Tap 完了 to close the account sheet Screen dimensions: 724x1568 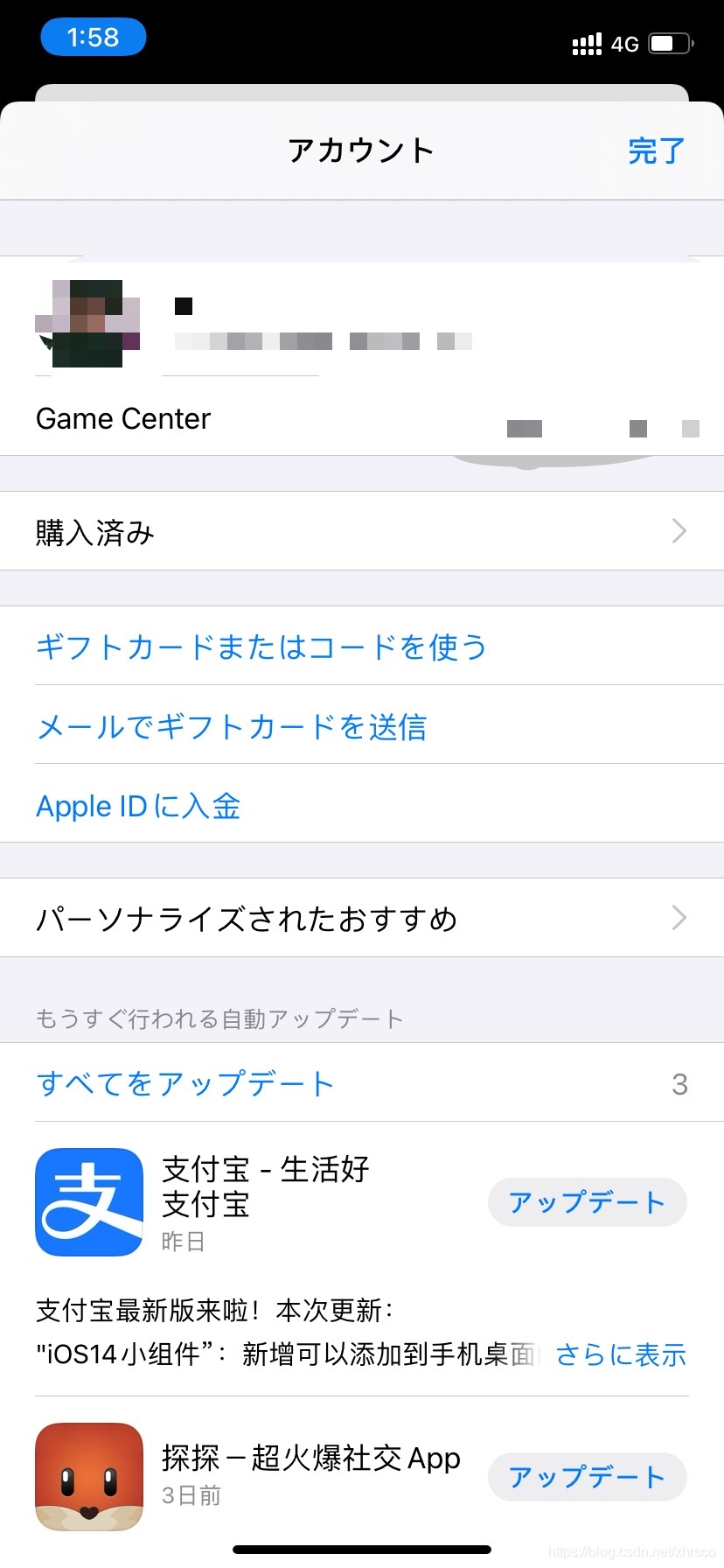656,151
